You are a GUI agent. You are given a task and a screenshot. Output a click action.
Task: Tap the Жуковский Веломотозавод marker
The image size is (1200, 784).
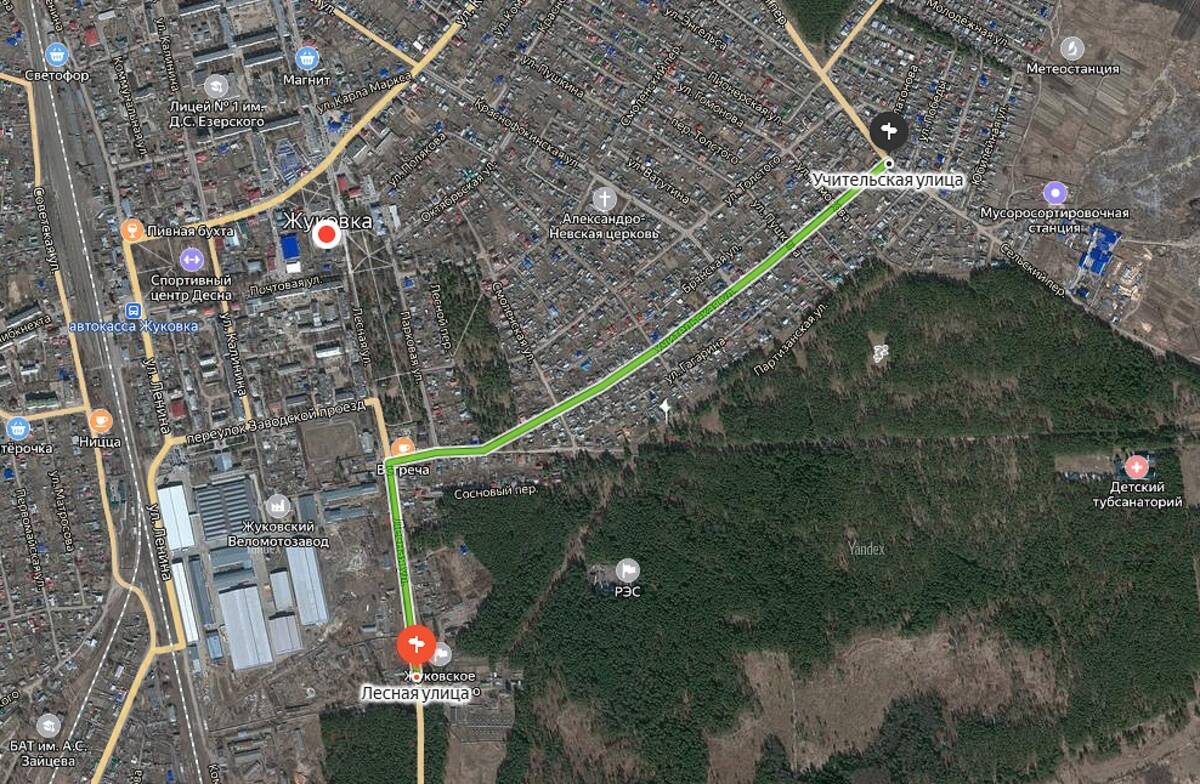coord(279,507)
